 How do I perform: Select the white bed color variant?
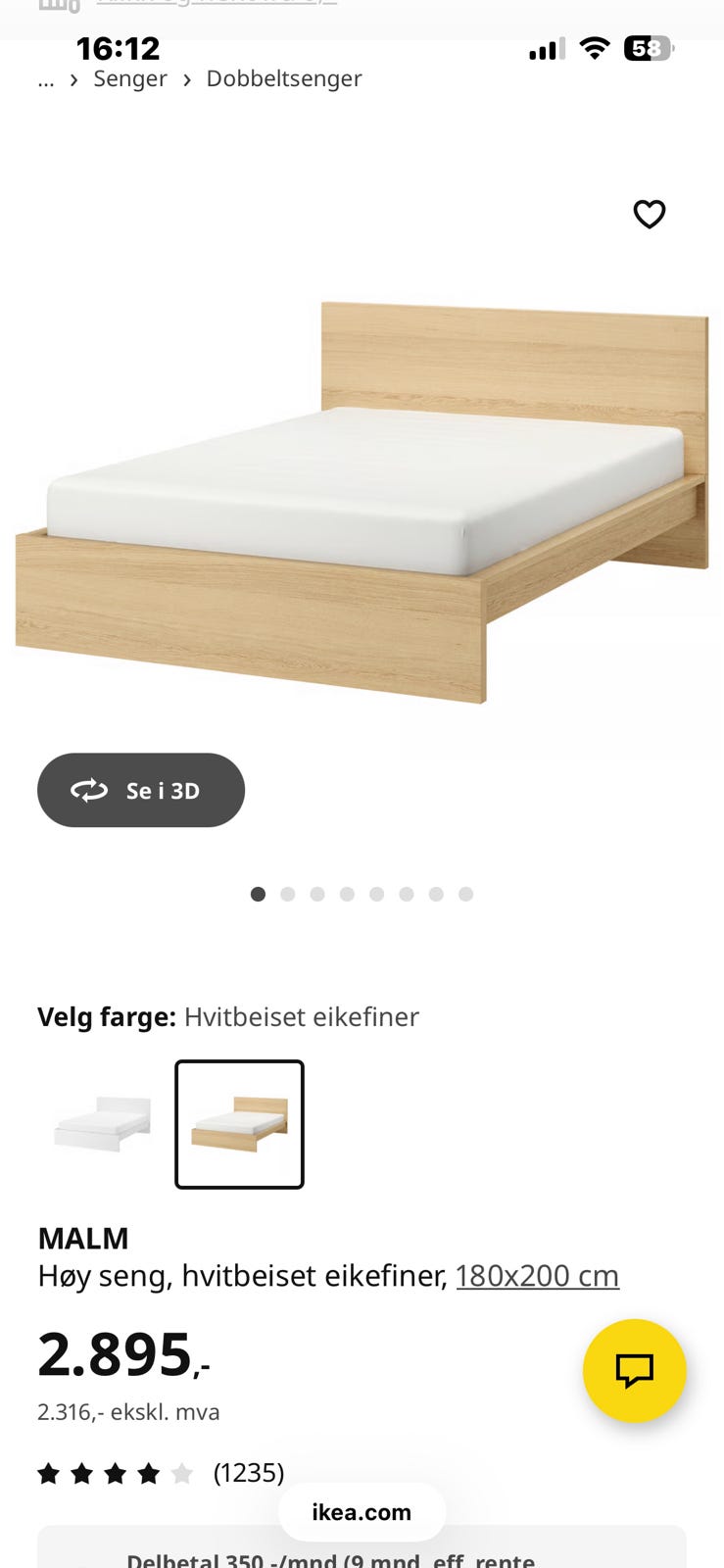[102, 1124]
